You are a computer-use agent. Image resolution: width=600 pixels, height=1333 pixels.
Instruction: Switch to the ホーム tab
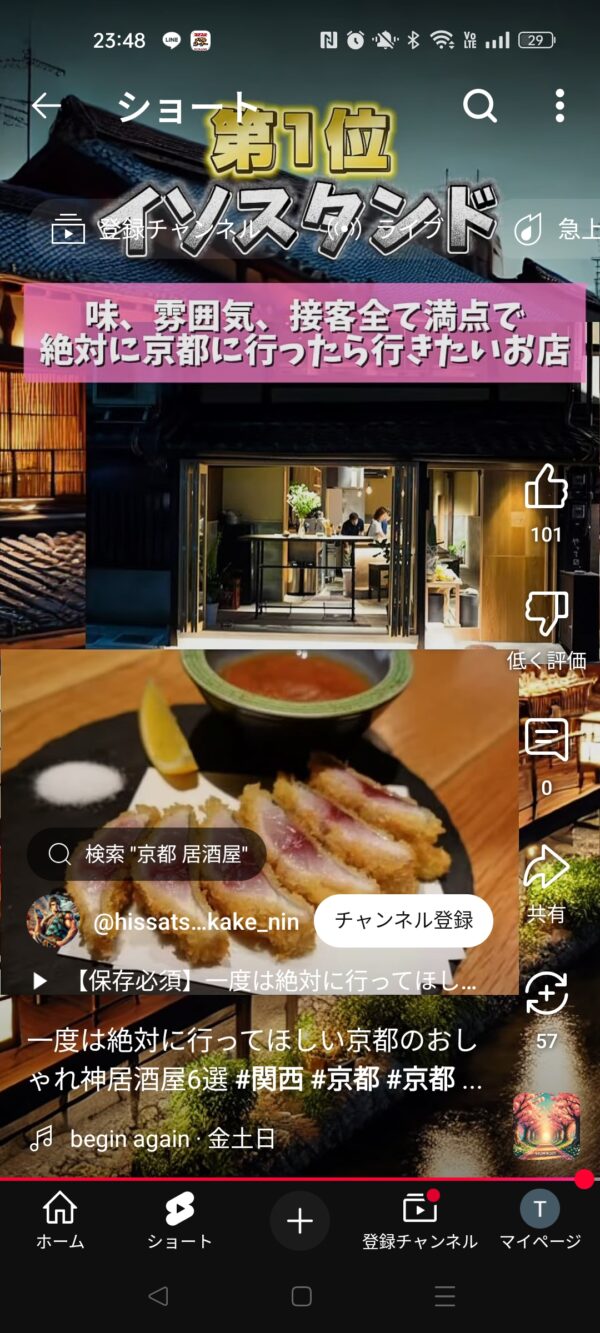tap(60, 1221)
